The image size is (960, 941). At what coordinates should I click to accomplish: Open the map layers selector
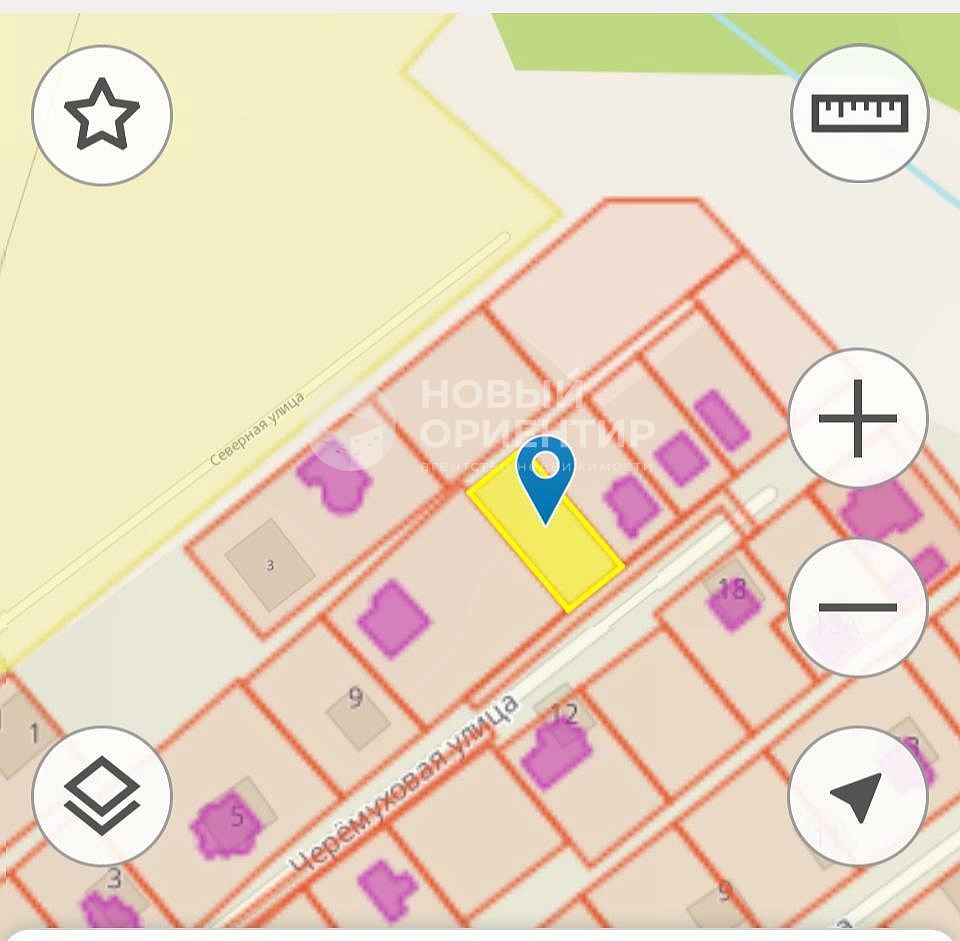pyautogui.click(x=102, y=796)
